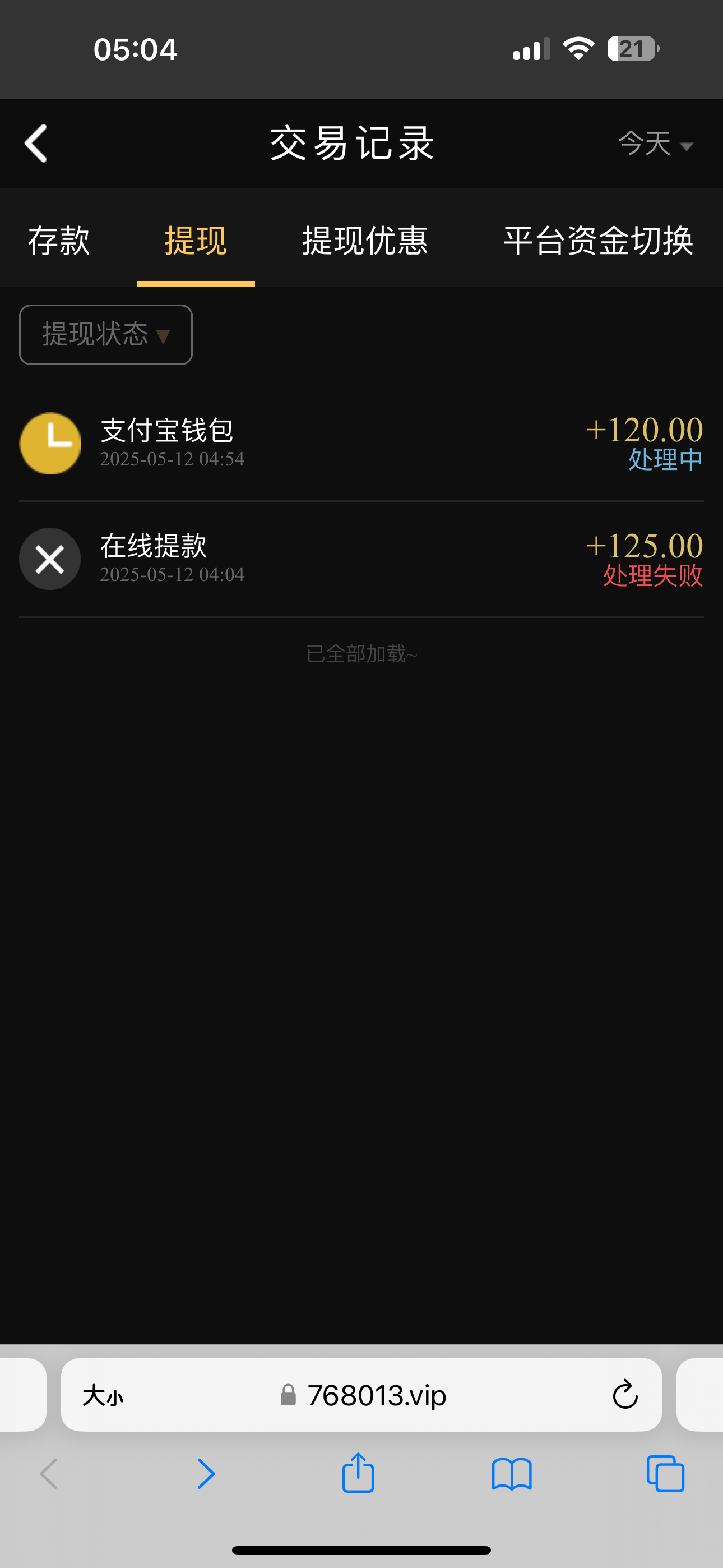
Task: Open the 今天 date filter dropdown
Action: tap(655, 144)
